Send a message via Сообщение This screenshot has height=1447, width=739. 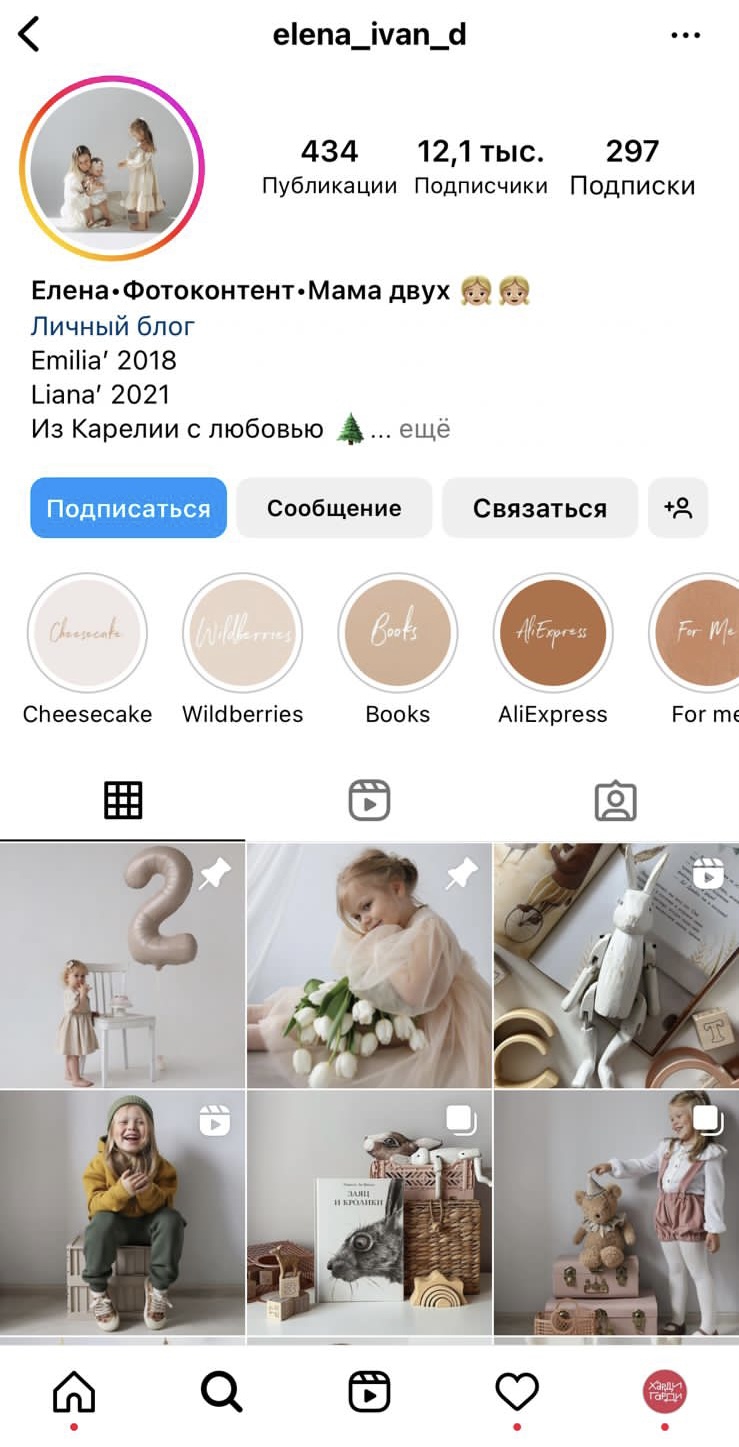click(x=334, y=508)
